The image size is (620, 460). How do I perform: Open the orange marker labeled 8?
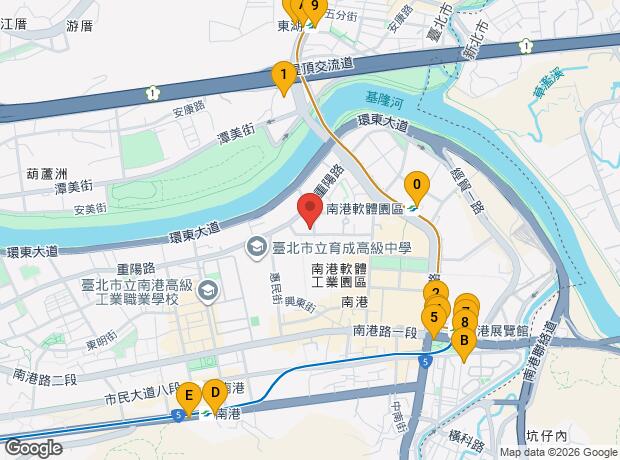(x=465, y=322)
